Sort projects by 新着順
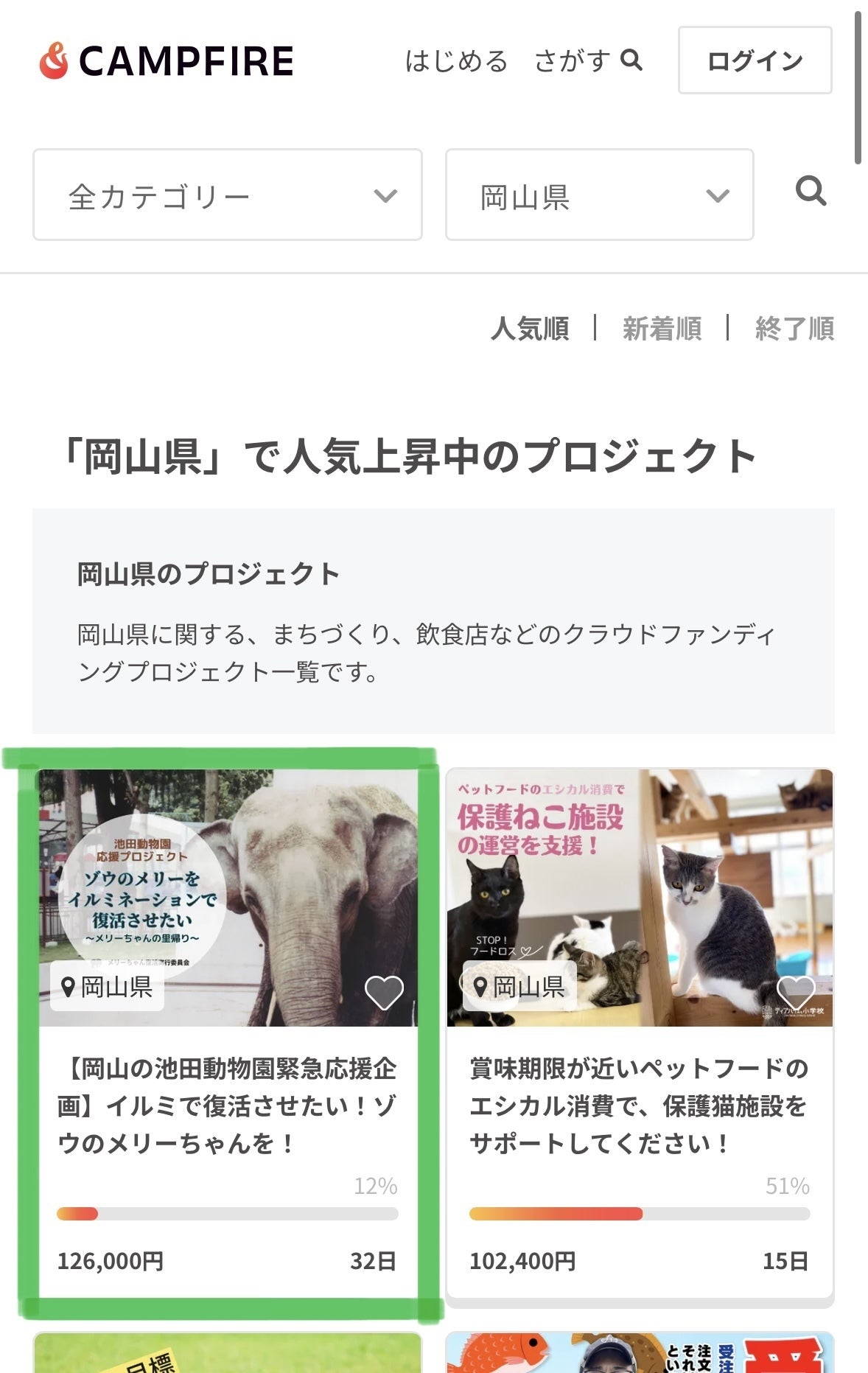This screenshot has height=1373, width=868. pyautogui.click(x=662, y=329)
